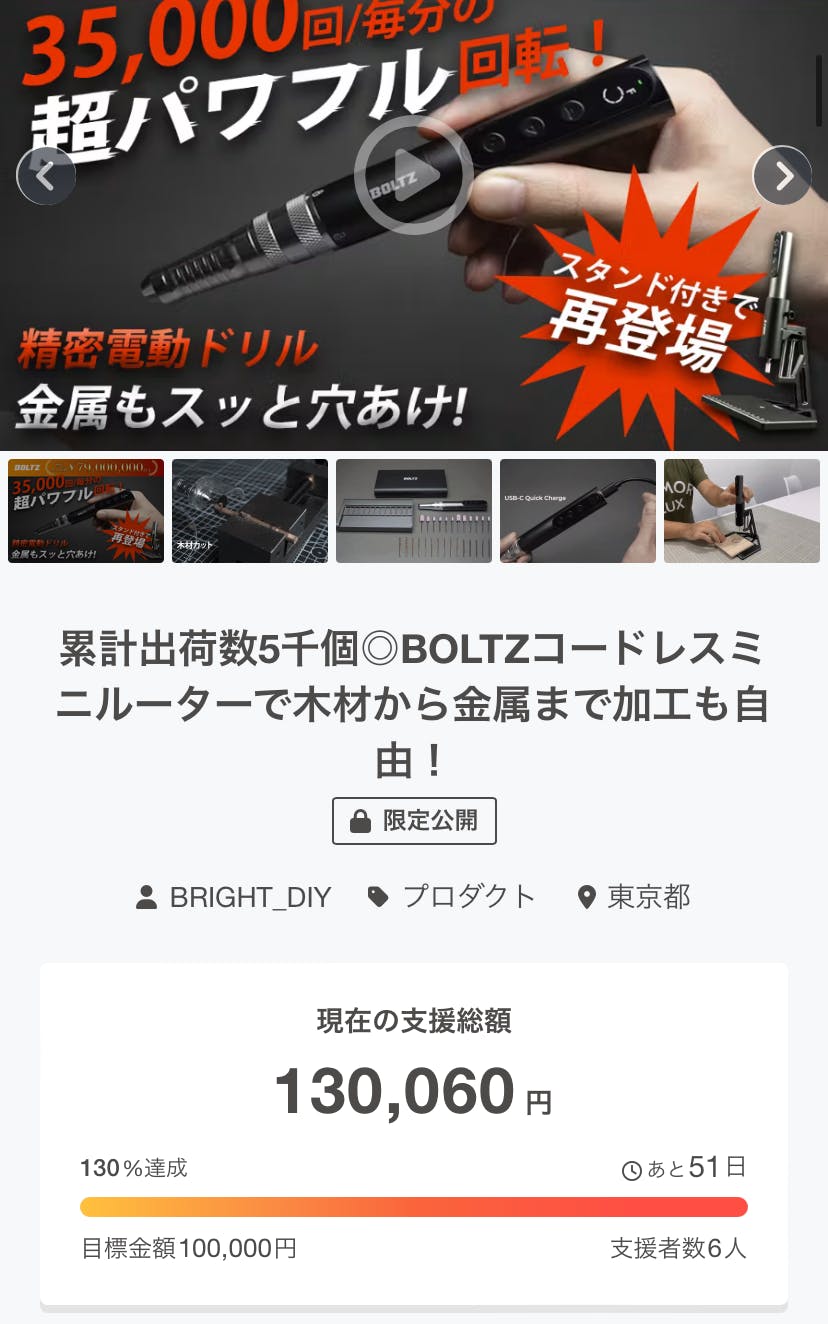Go to the previous carousel image
Screen dimensions: 828x1324
[46, 176]
